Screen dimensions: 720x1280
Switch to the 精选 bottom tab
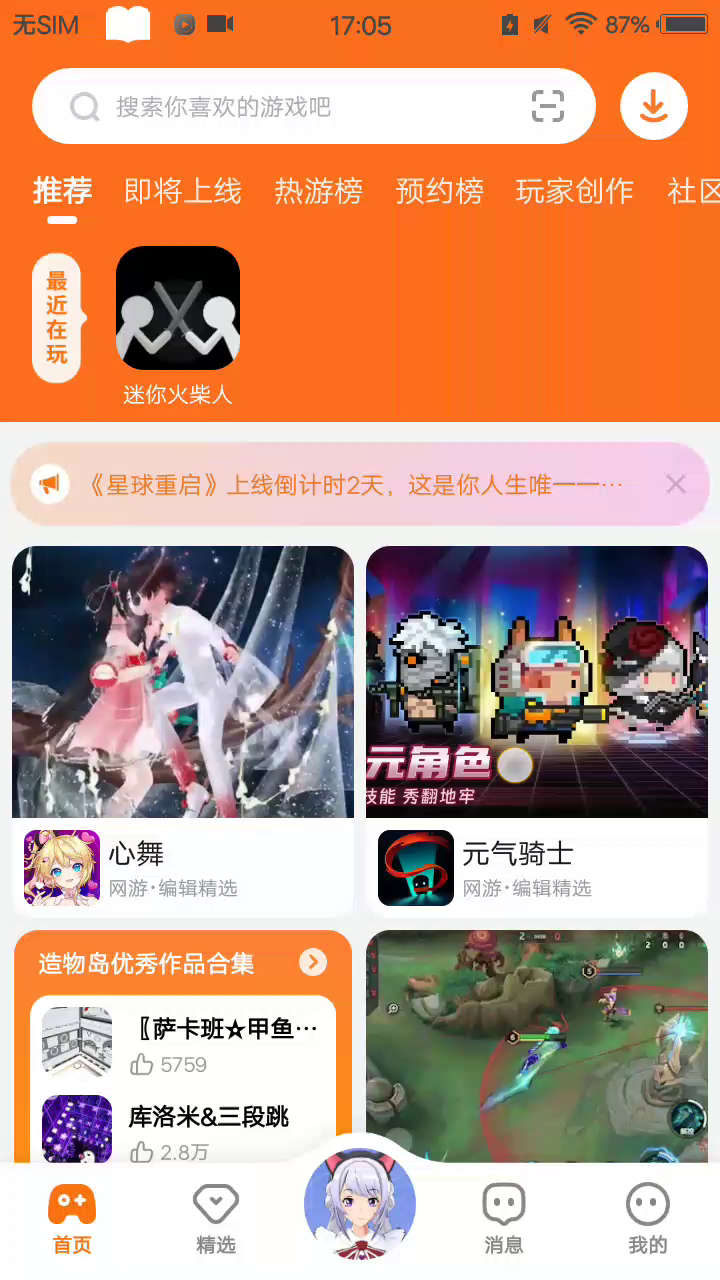[x=216, y=1220]
